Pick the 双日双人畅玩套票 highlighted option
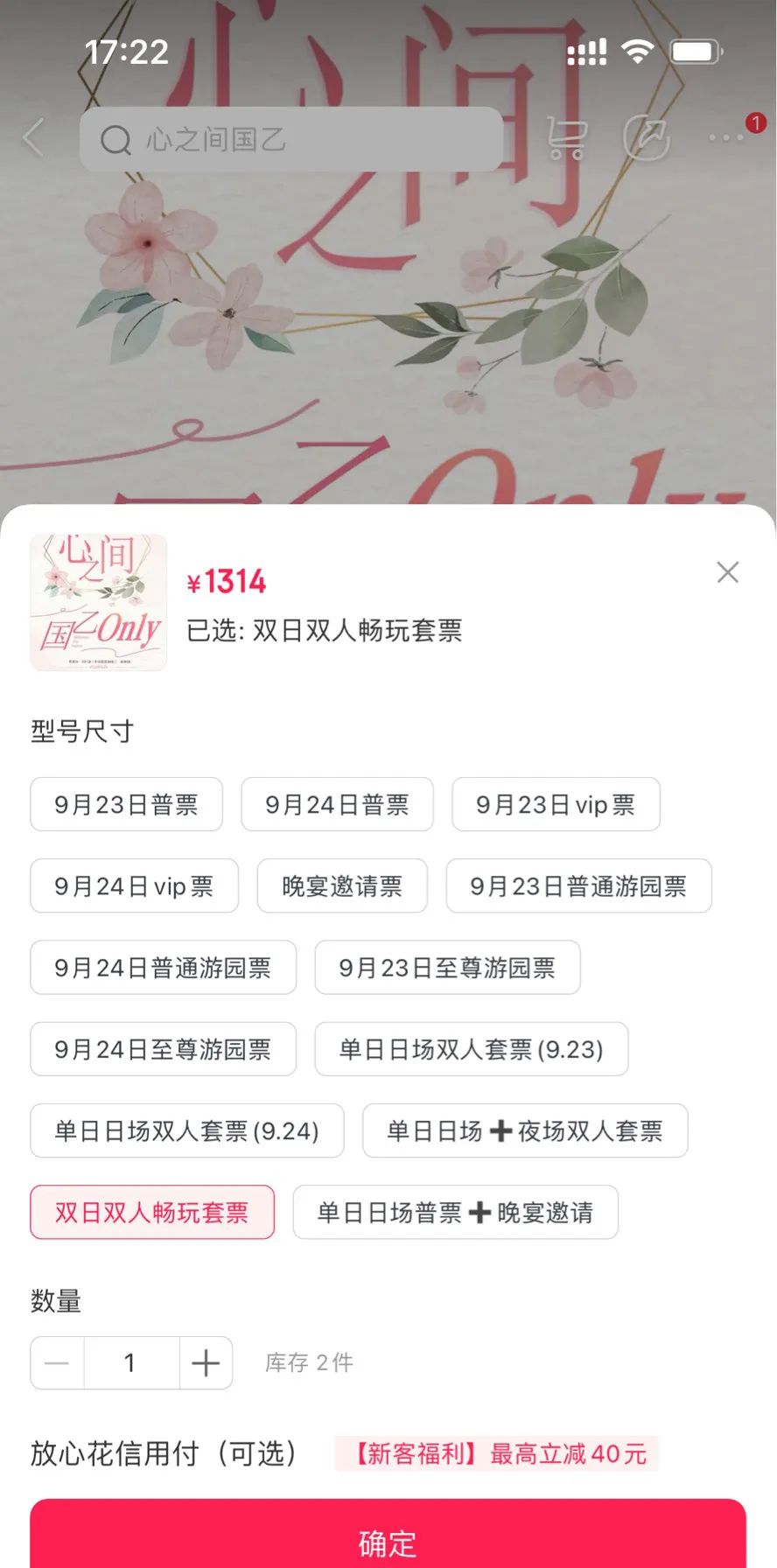 (151, 1213)
